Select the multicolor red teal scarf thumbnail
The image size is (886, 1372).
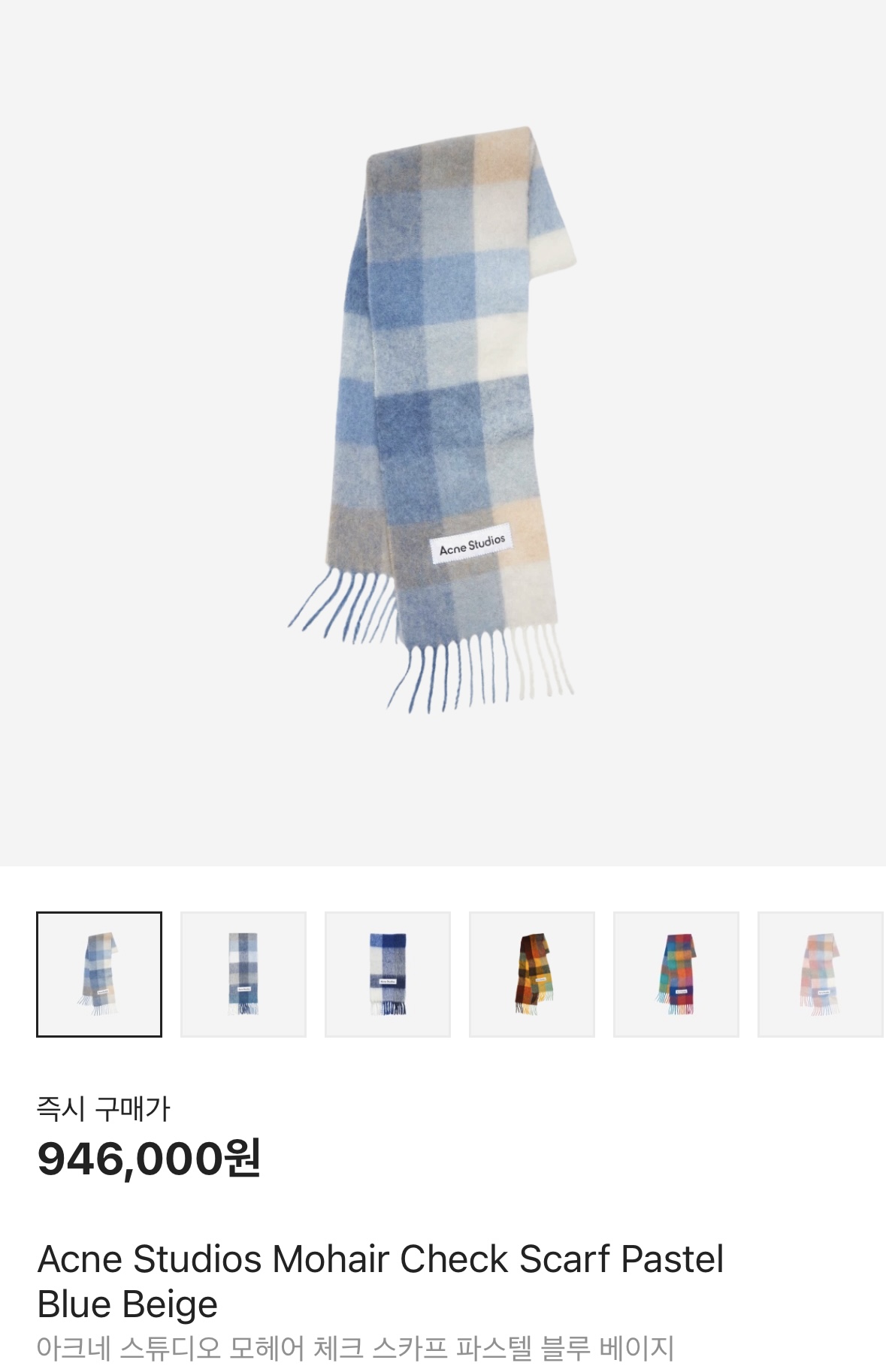(676, 974)
